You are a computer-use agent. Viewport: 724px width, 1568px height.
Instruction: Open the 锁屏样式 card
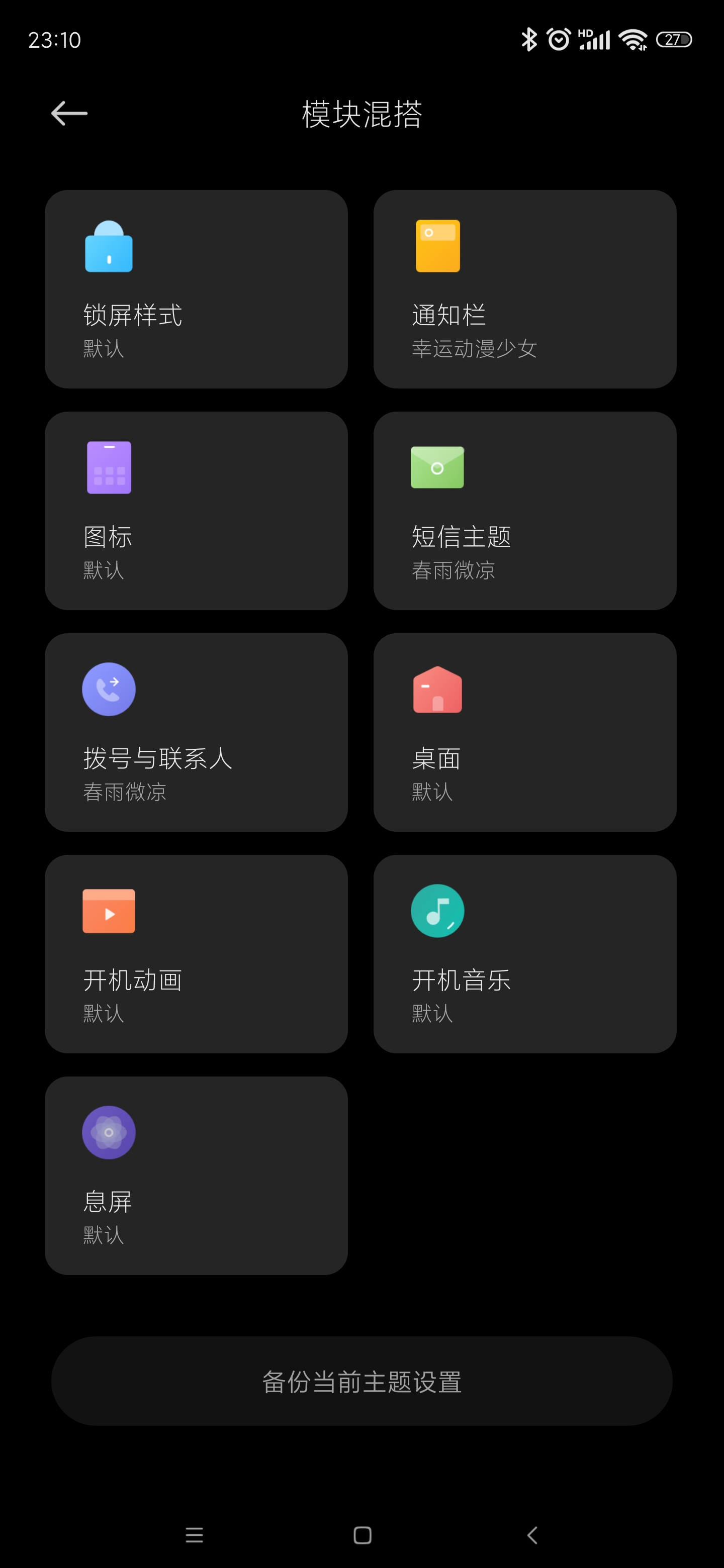[196, 289]
